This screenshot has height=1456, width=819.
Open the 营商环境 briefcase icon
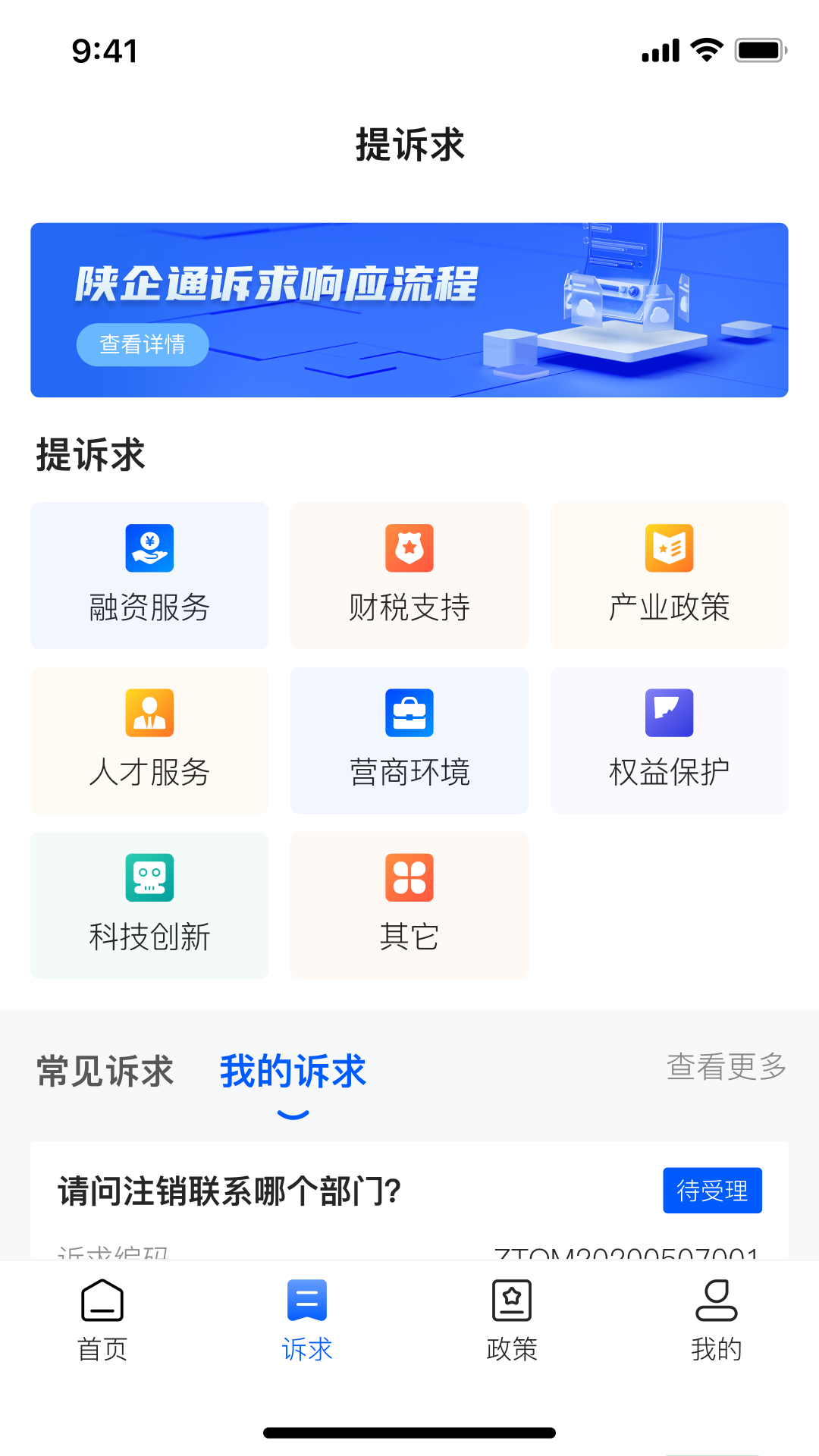tap(409, 713)
